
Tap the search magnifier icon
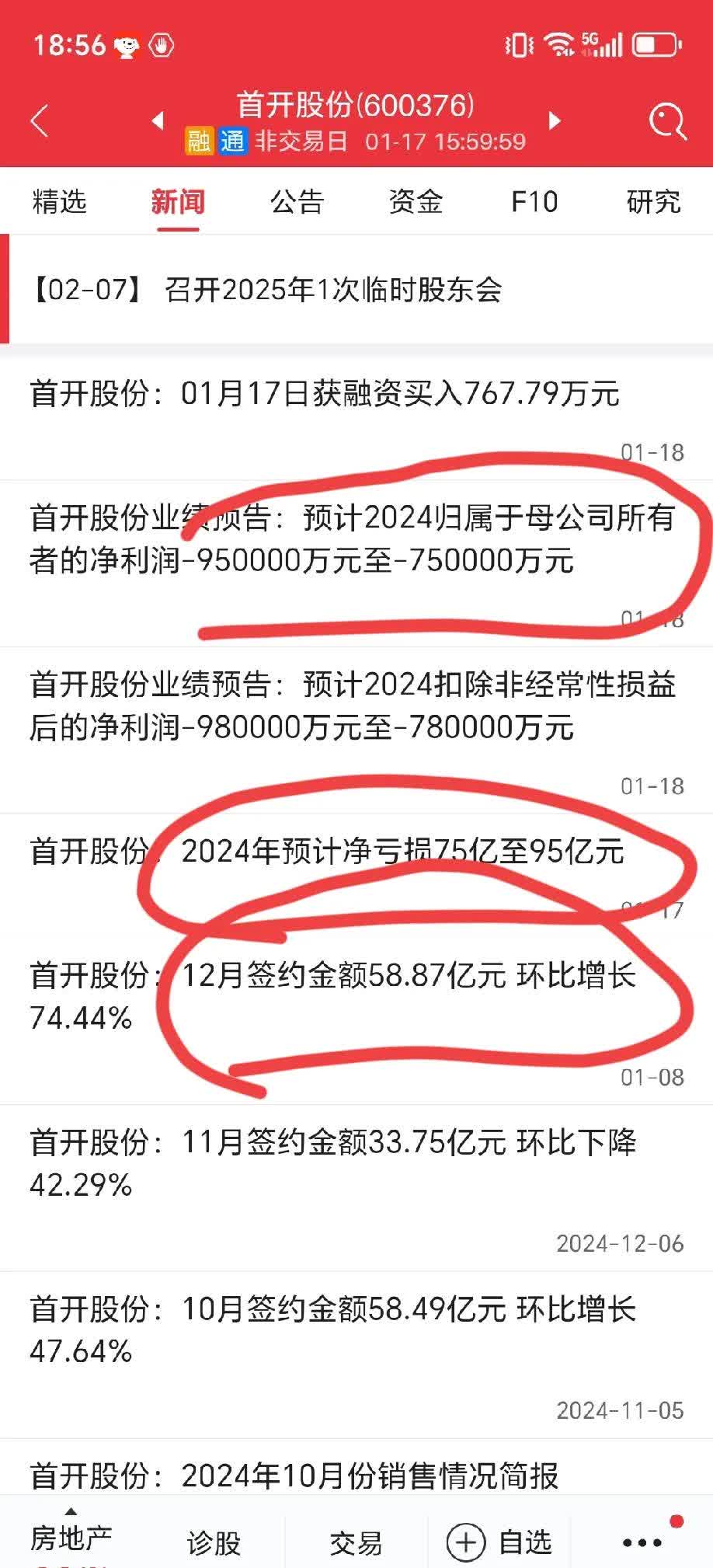667,120
